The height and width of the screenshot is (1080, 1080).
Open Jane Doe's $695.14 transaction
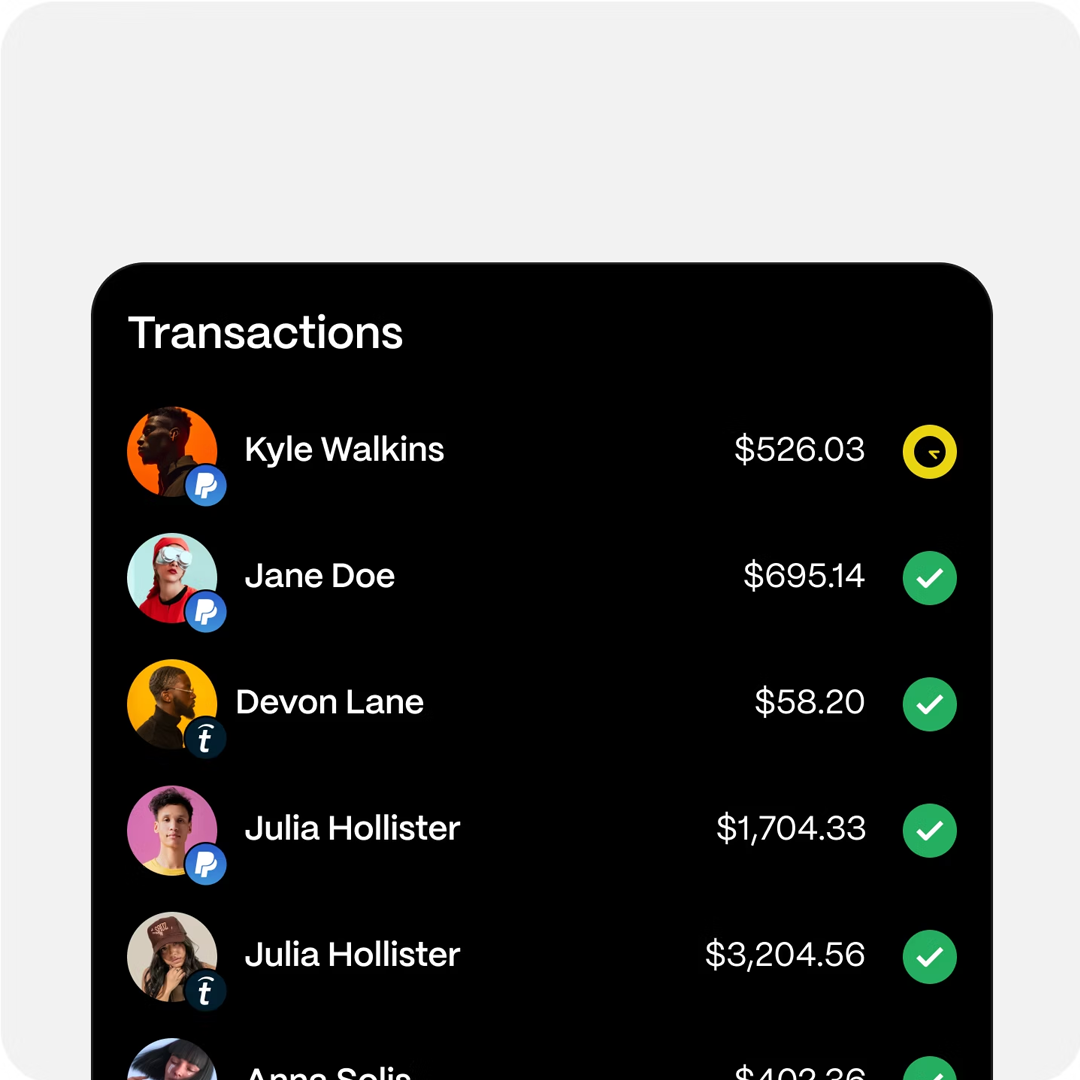tap(540, 577)
